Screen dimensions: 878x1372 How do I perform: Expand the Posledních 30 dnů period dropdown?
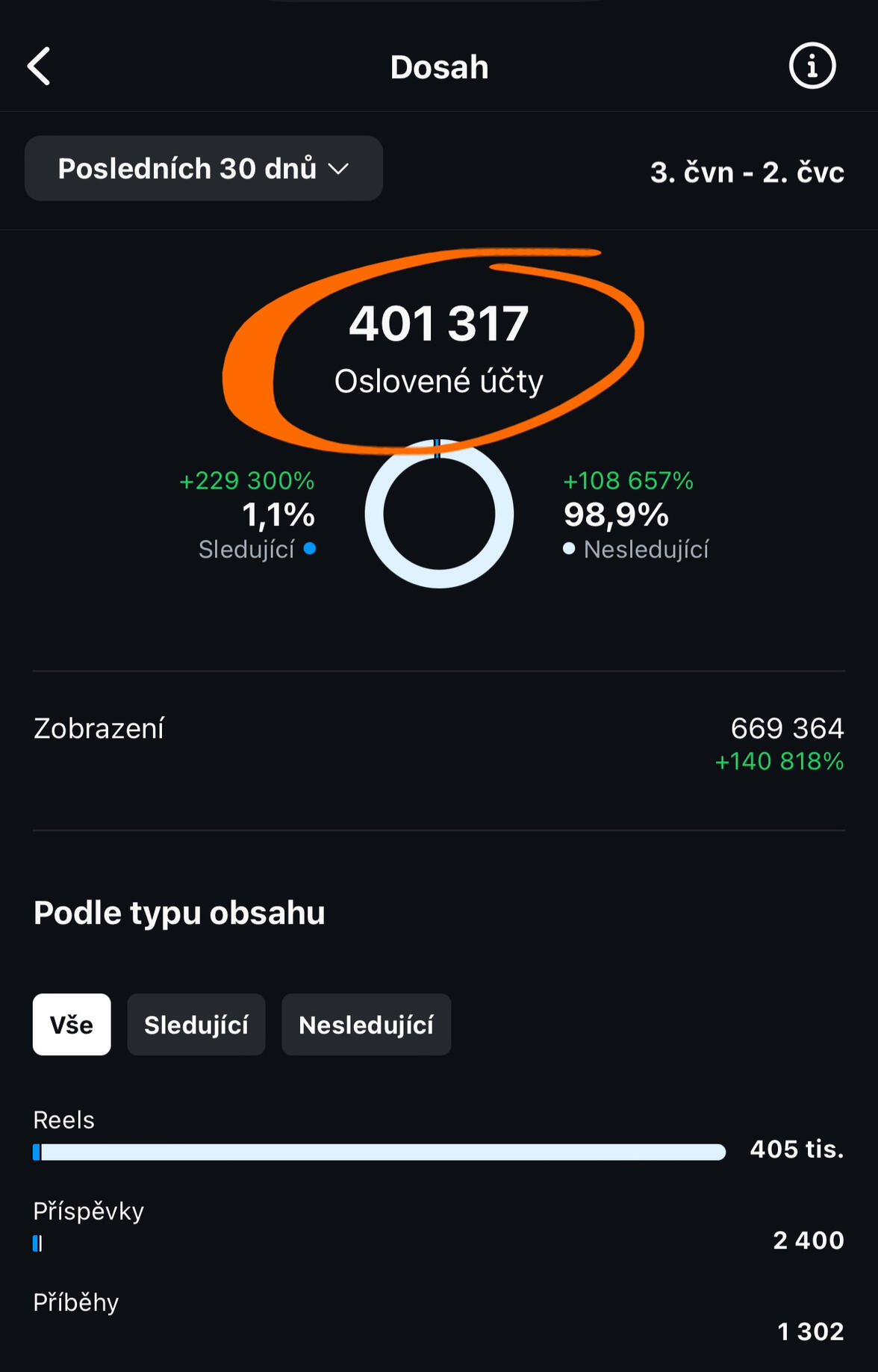[x=203, y=169]
